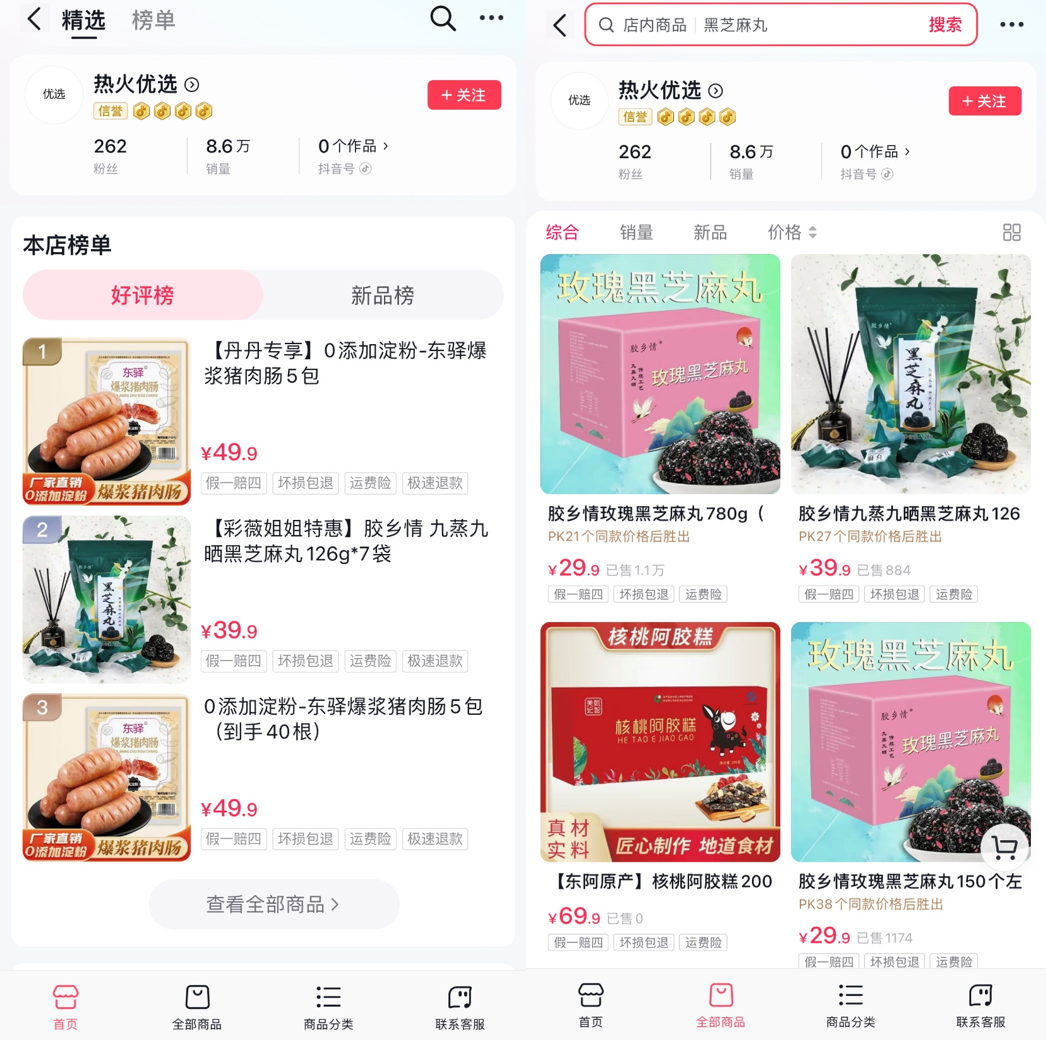The width and height of the screenshot is (1046, 1040).
Task: Select the 精选 top tab
Action: coord(83,20)
